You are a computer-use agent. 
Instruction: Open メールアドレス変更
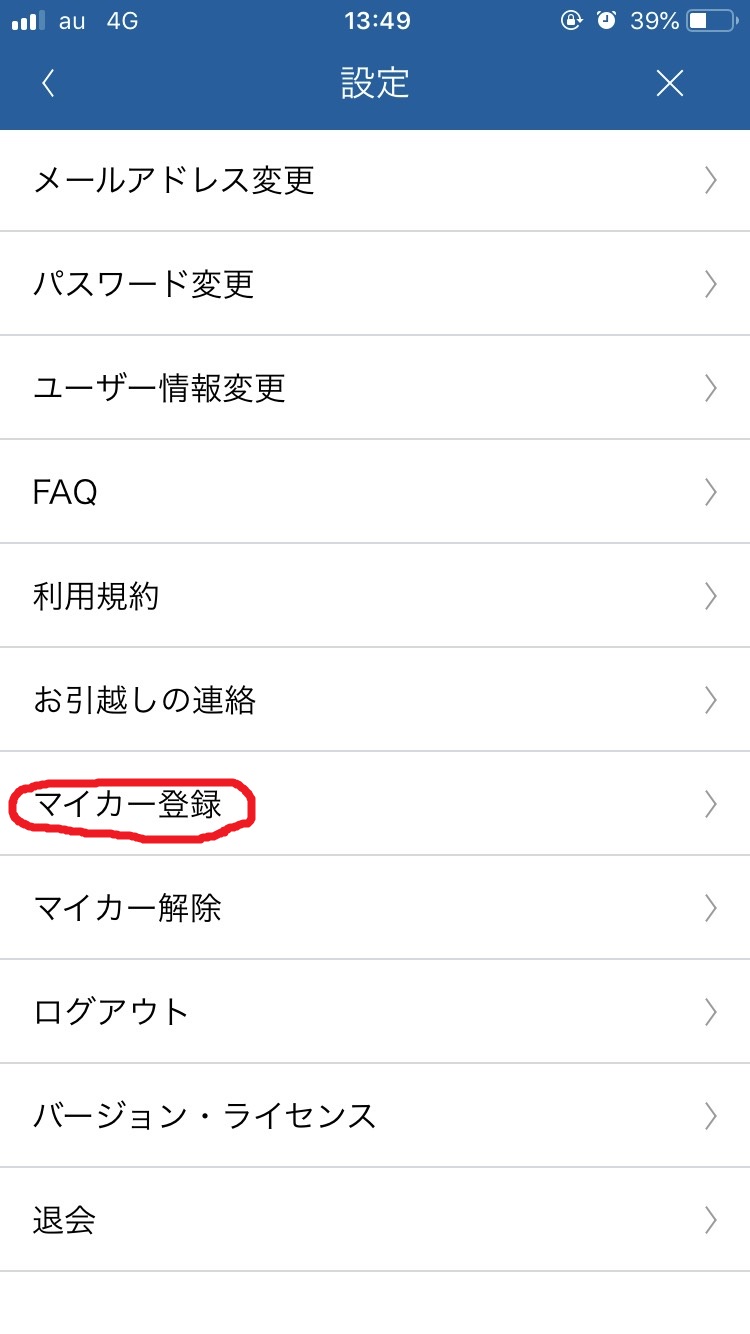pyautogui.click(x=375, y=180)
